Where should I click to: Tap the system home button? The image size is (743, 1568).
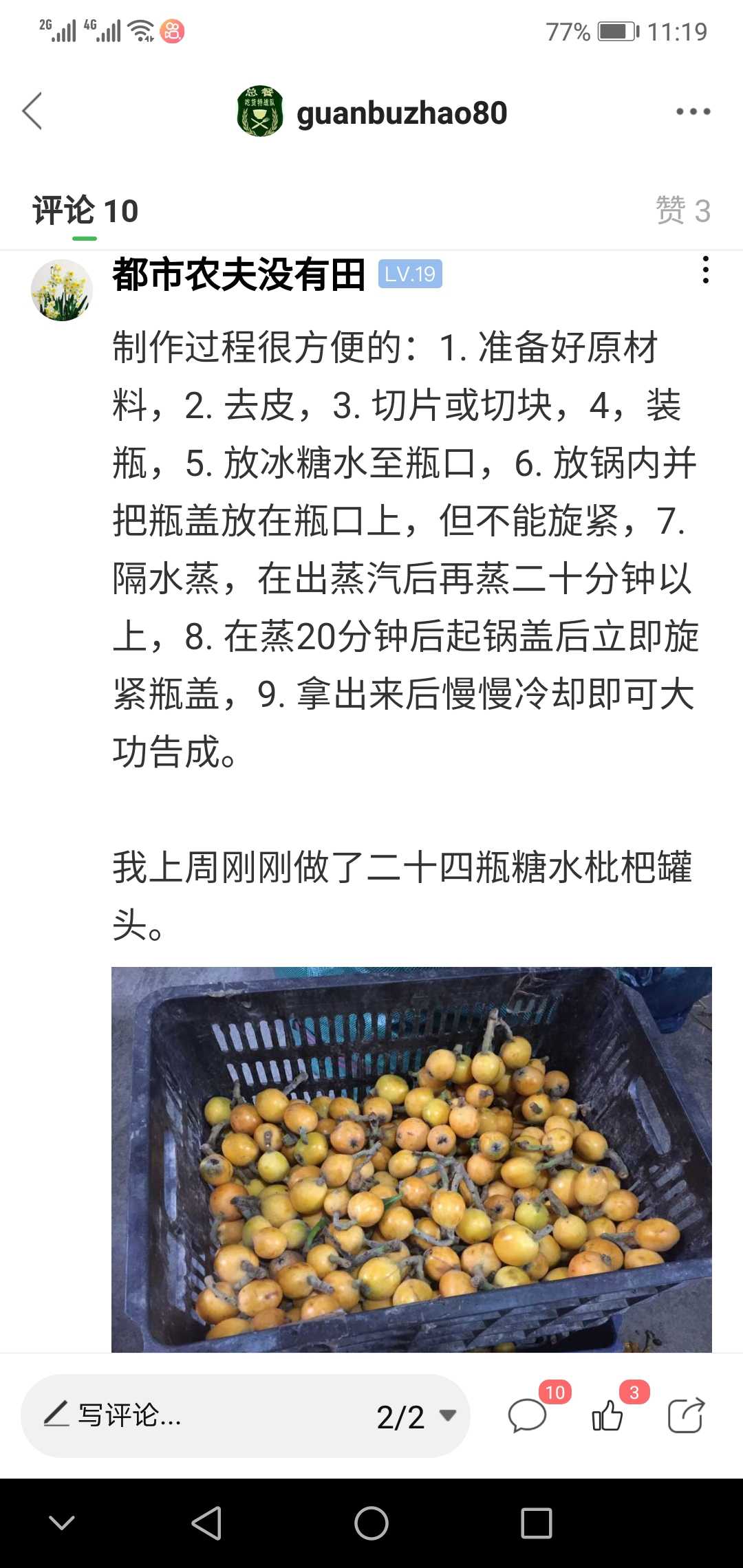[x=371, y=1523]
